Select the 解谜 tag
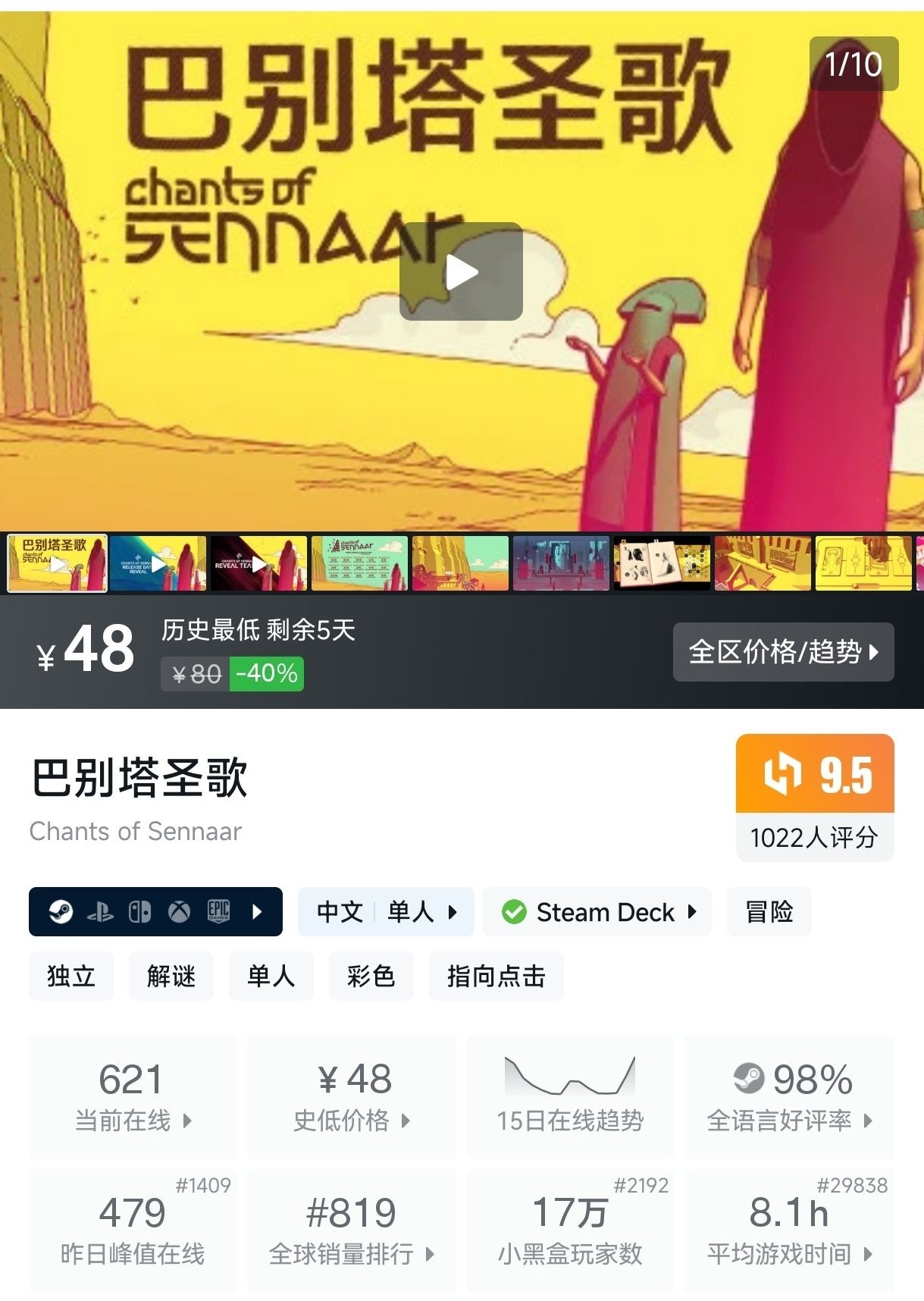 [x=171, y=976]
